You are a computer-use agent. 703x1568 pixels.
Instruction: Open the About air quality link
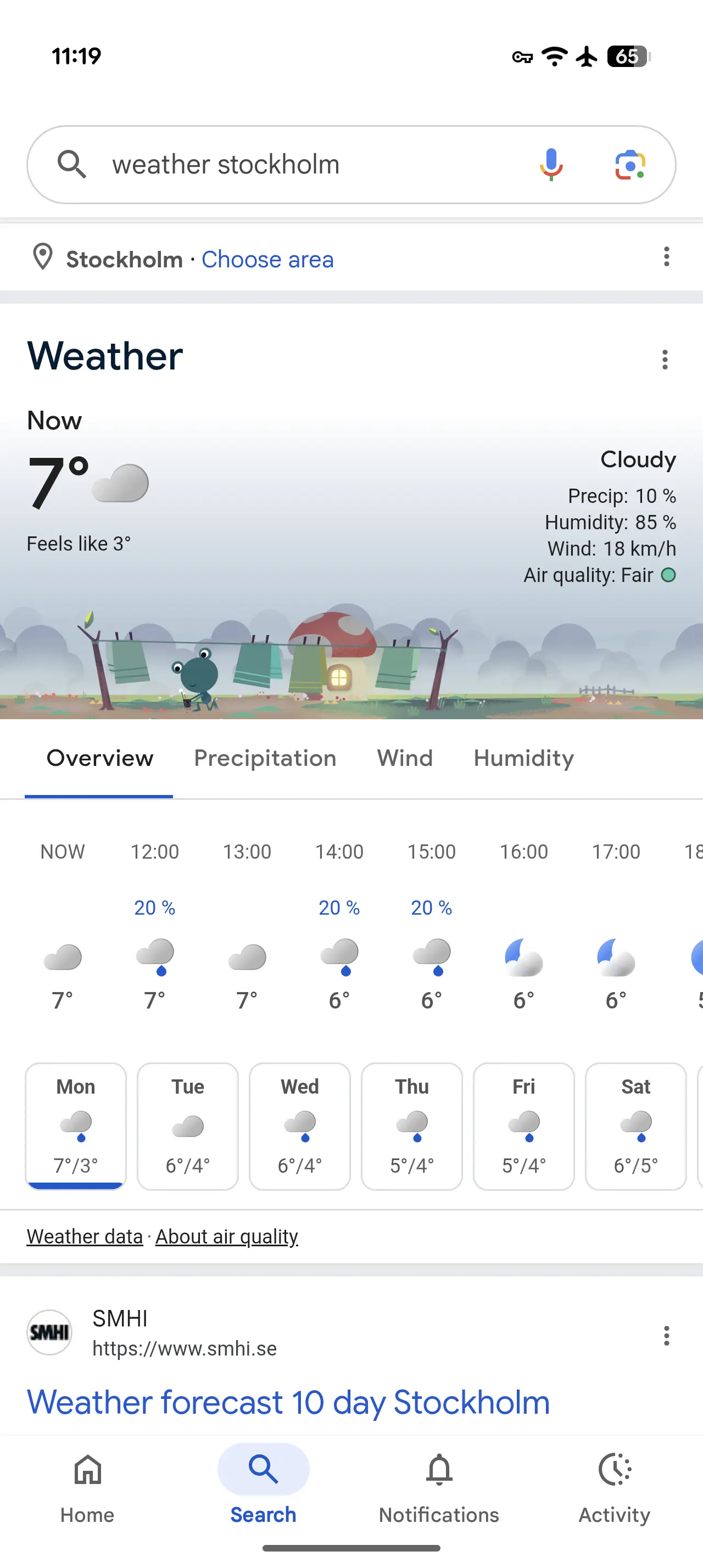tap(226, 1237)
